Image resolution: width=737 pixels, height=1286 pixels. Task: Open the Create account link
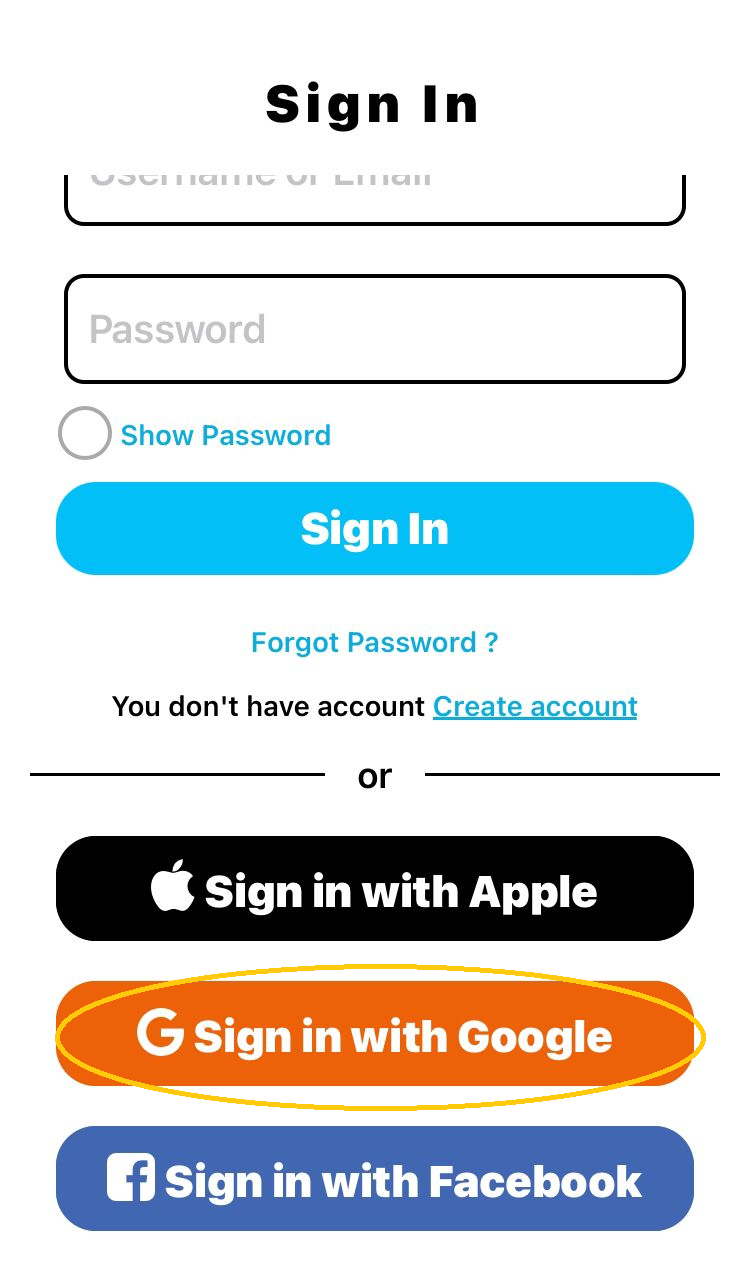coord(535,706)
